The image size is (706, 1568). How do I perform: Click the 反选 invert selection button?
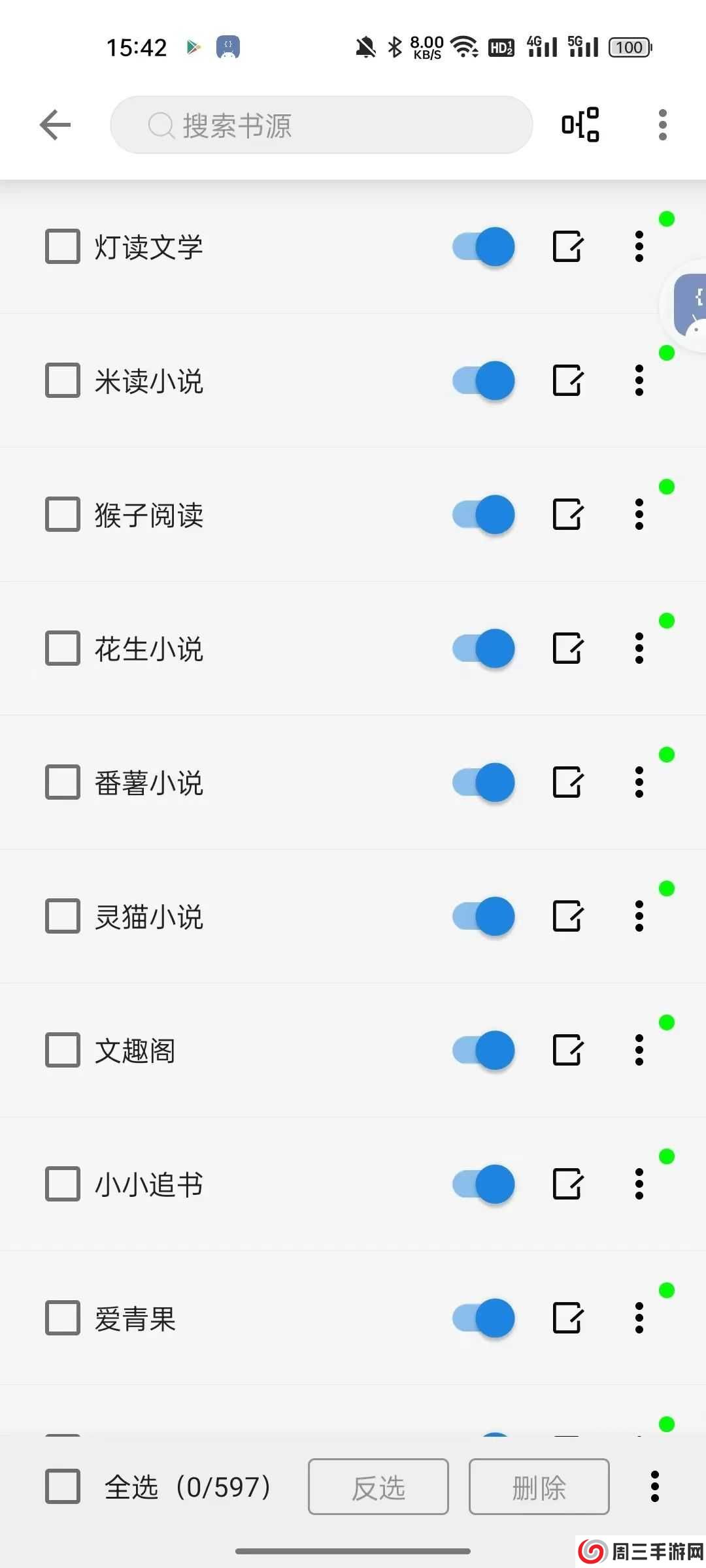377,1488
